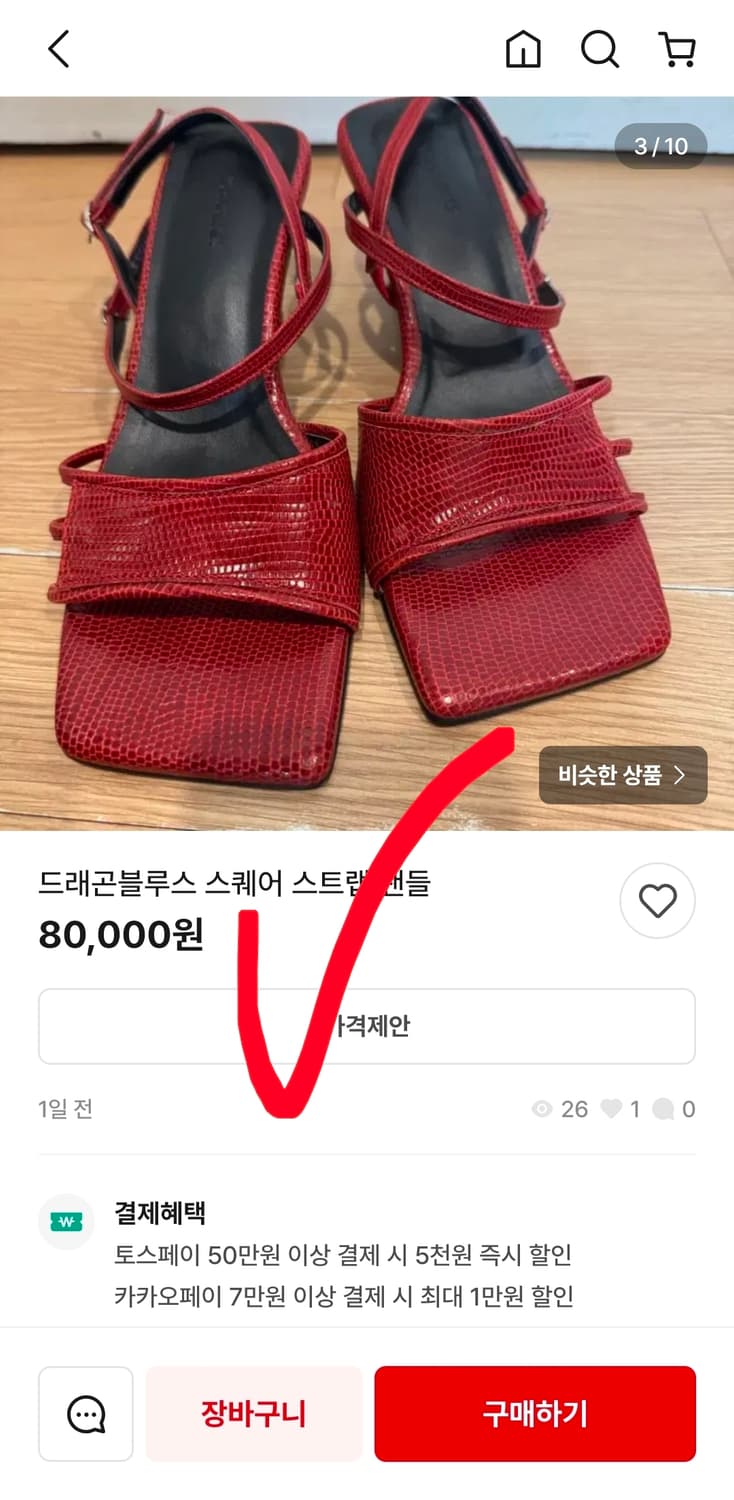The height and width of the screenshot is (1500, 734).
Task: Open the shopping cart icon top right
Action: 678,48
